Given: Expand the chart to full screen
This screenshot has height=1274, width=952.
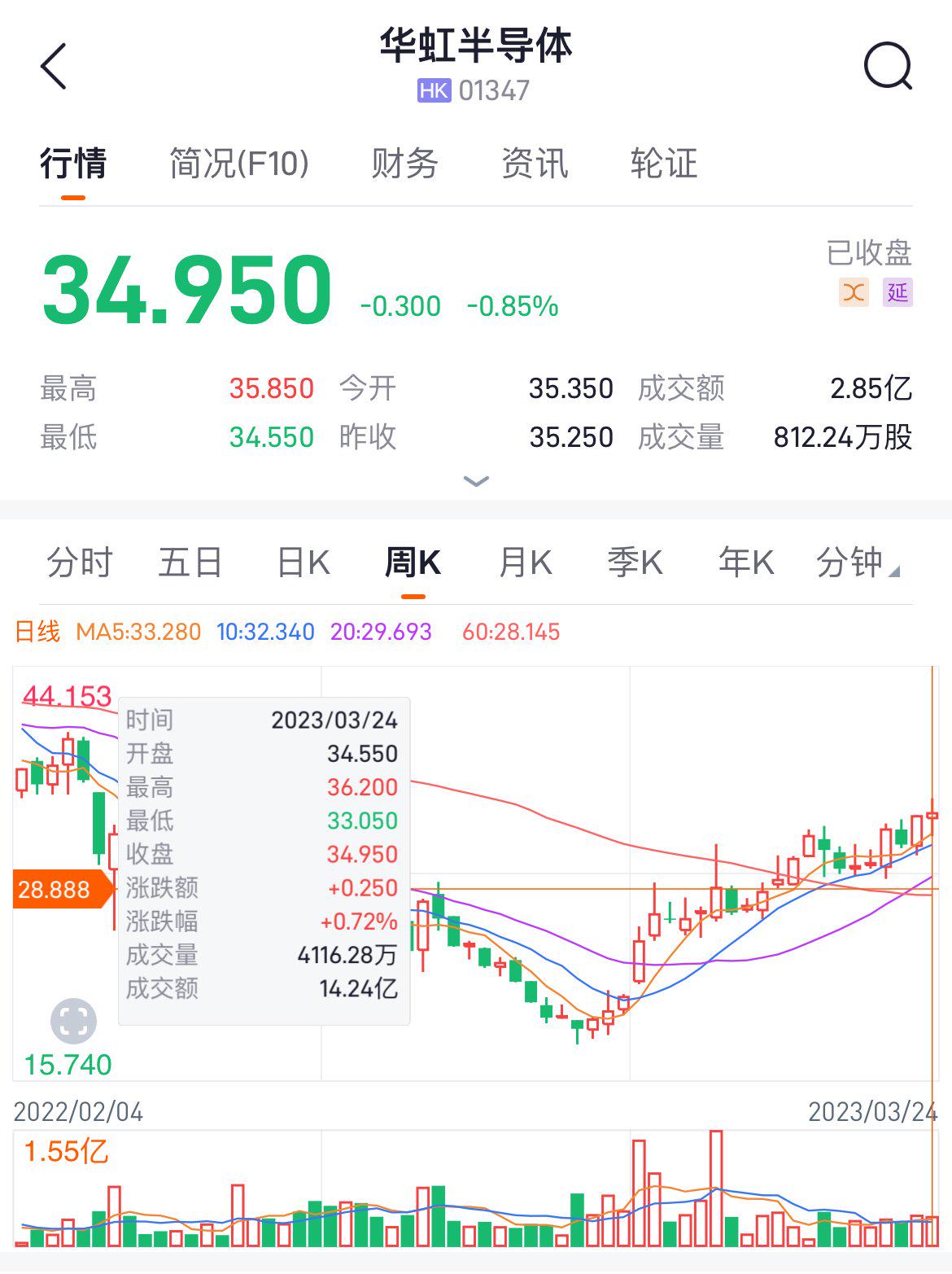Looking at the screenshot, I should (x=73, y=1021).
